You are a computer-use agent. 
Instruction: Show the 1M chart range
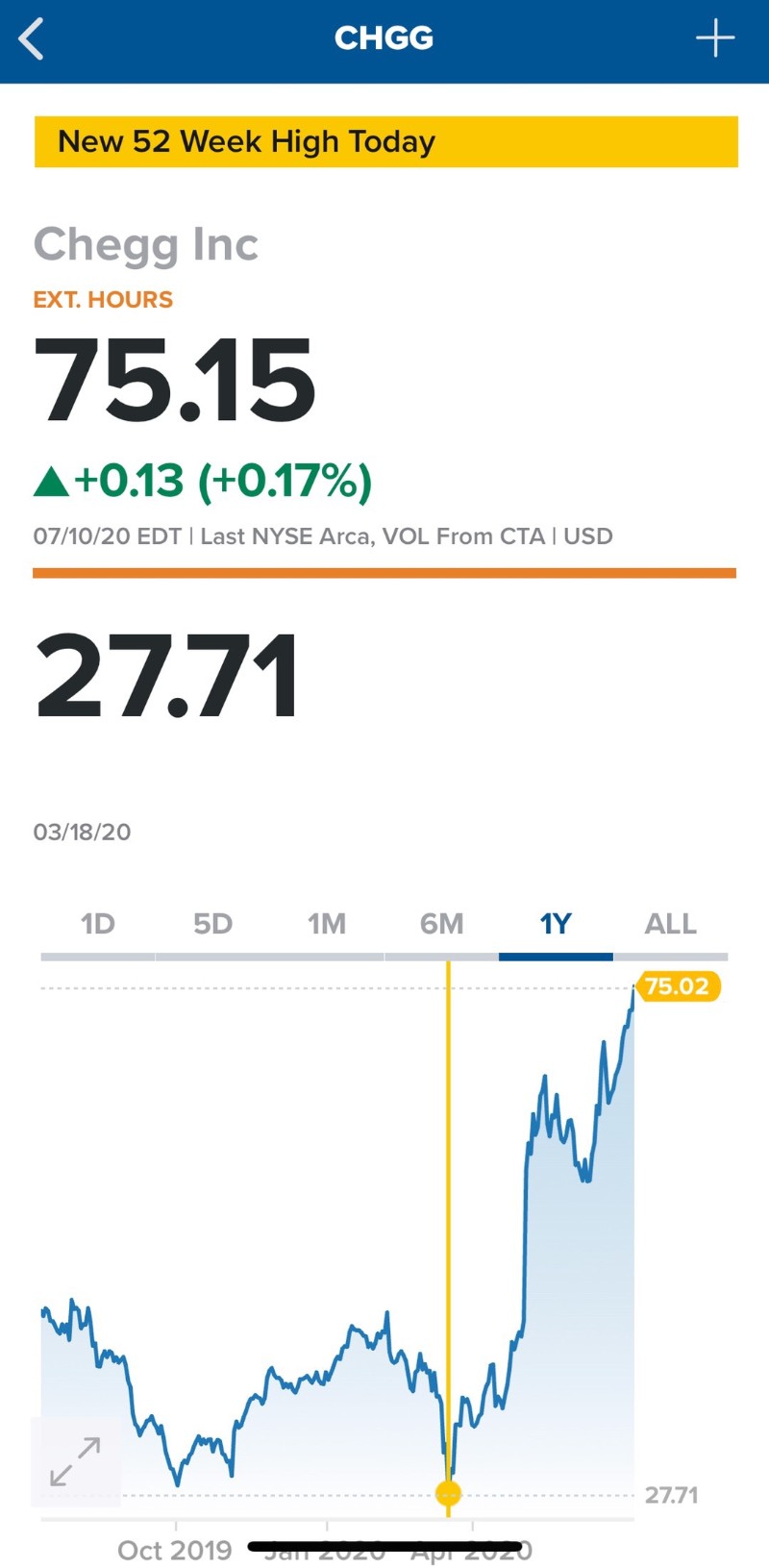click(x=327, y=924)
